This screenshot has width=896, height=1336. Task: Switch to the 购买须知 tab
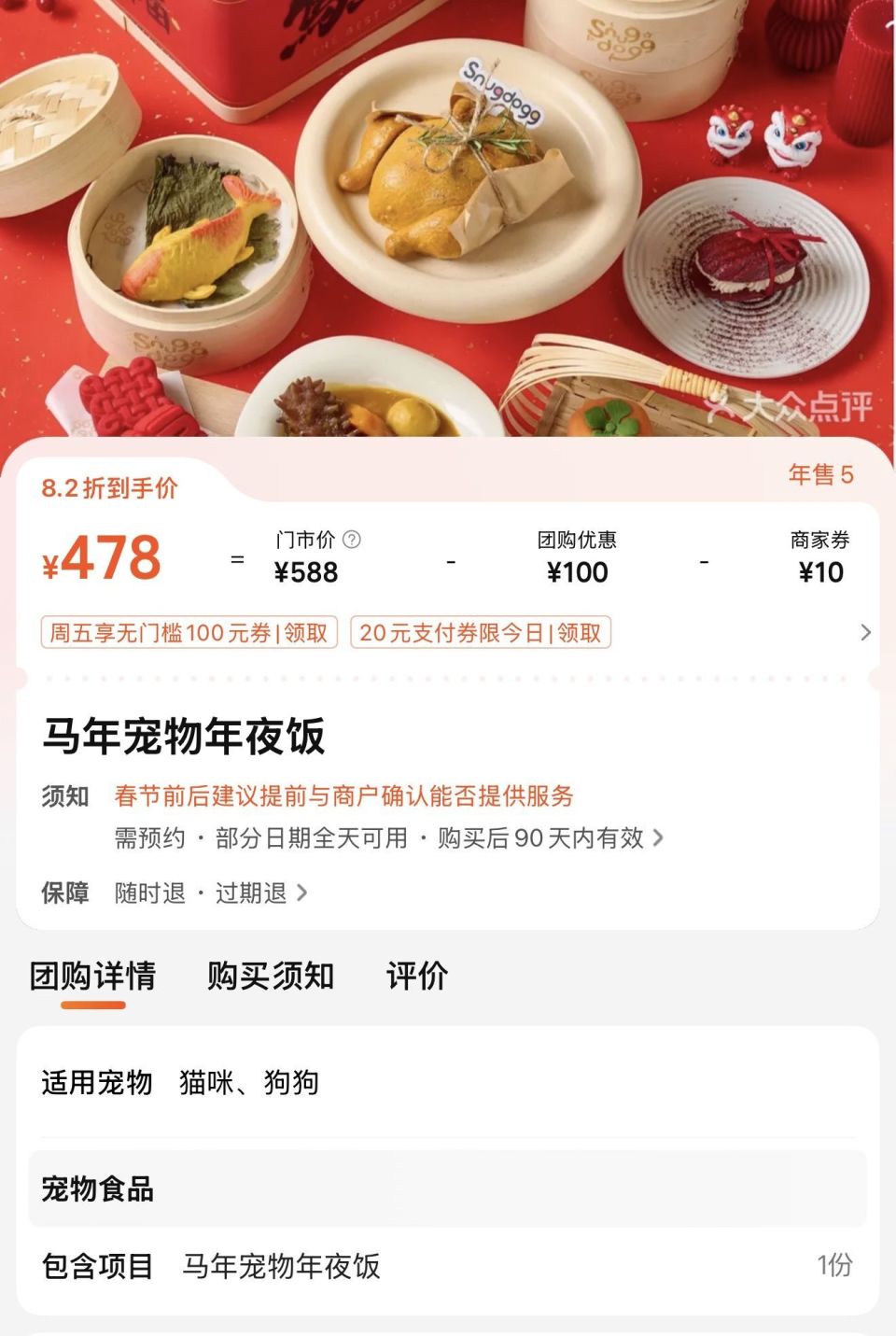(267, 977)
